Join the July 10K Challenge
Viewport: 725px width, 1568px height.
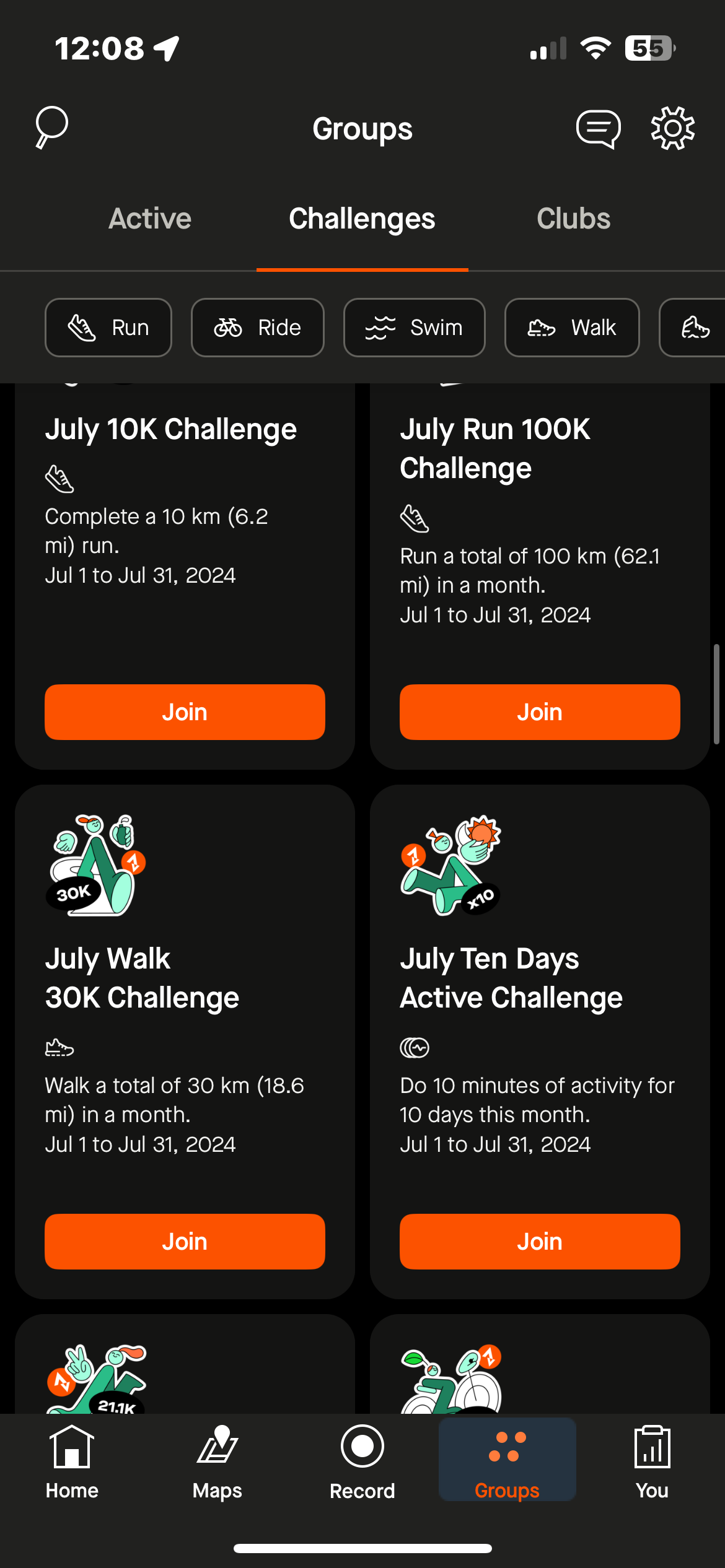tap(185, 712)
